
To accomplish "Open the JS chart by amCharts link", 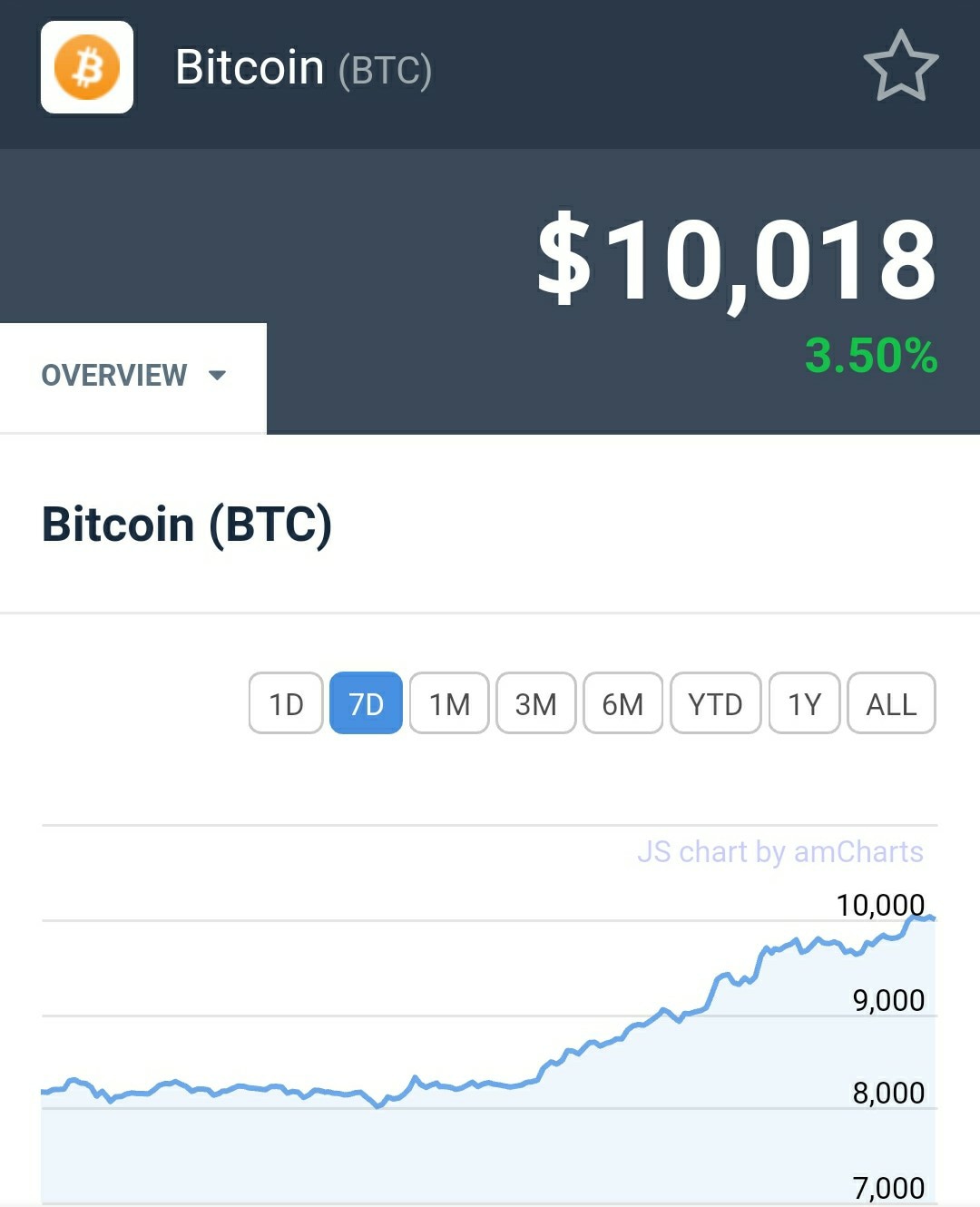I will pos(779,852).
